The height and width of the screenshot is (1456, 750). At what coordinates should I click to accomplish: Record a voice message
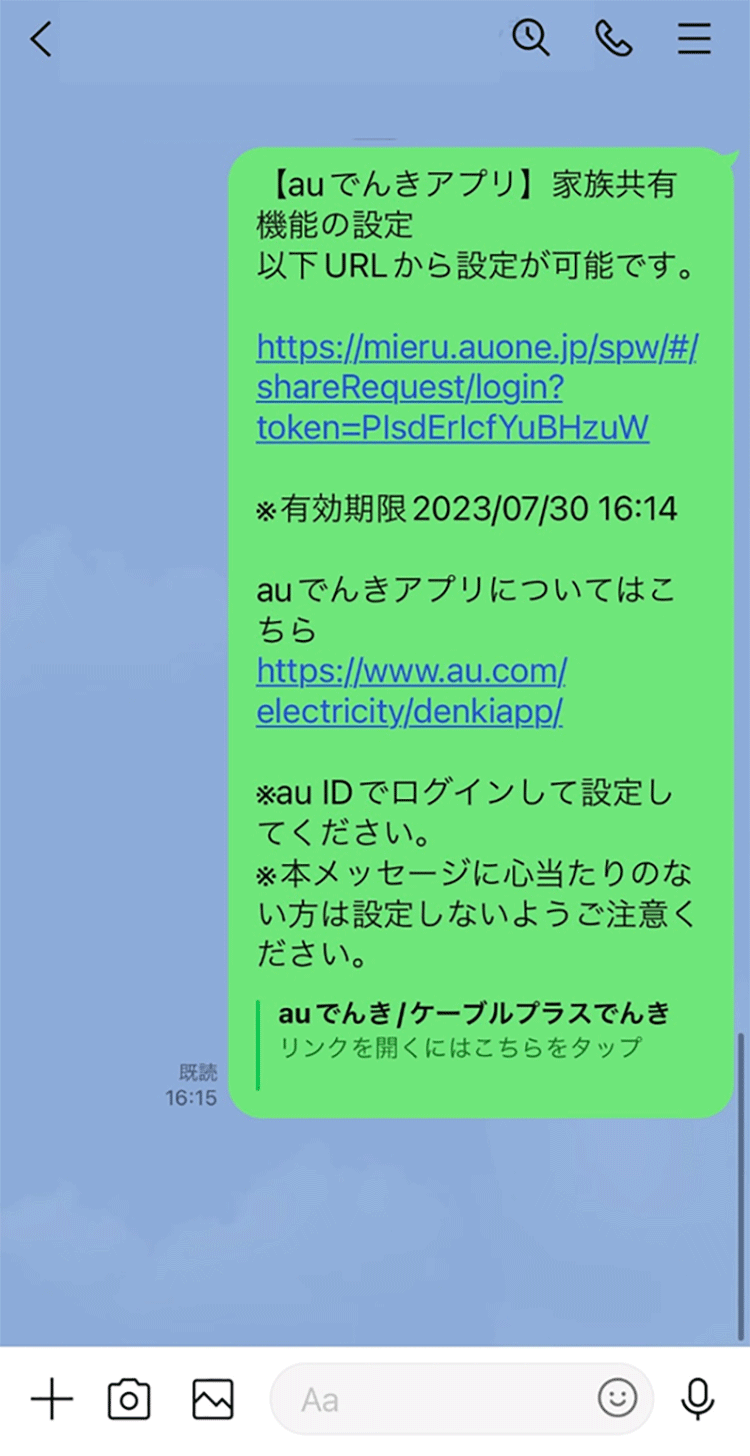[697, 1399]
